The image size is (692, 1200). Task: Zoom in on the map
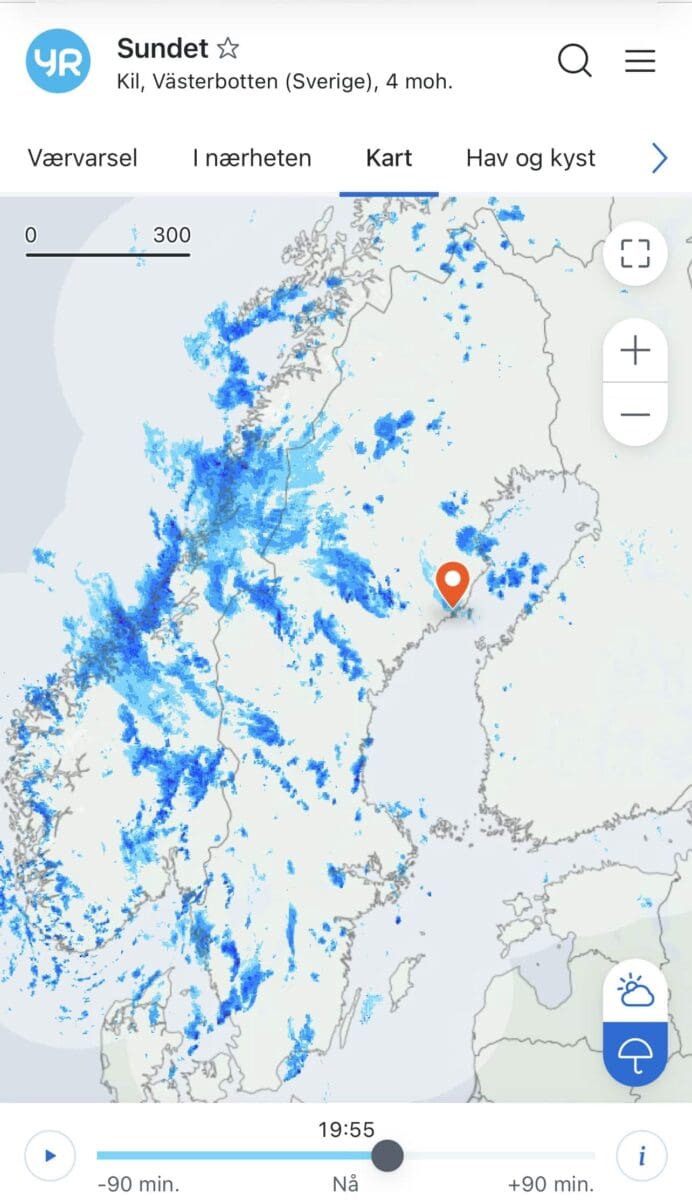point(635,351)
